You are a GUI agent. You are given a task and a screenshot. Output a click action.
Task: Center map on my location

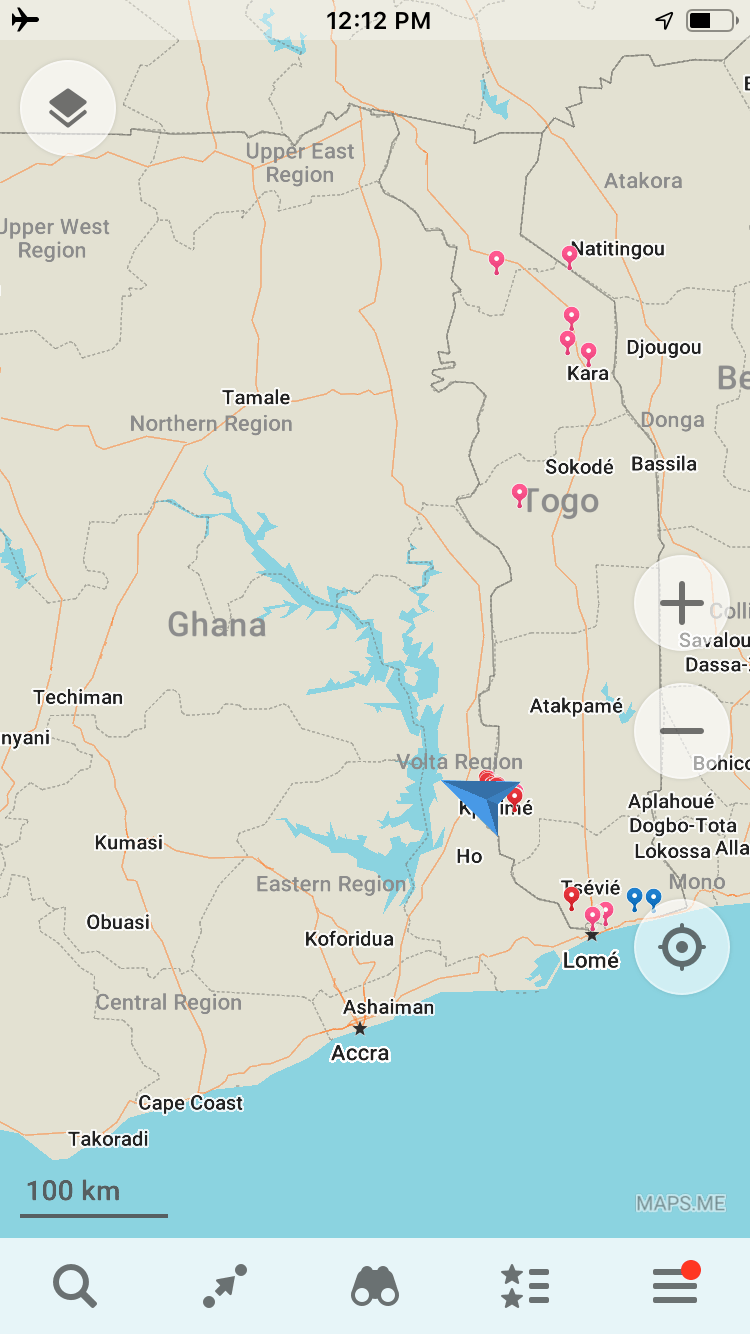(x=682, y=946)
